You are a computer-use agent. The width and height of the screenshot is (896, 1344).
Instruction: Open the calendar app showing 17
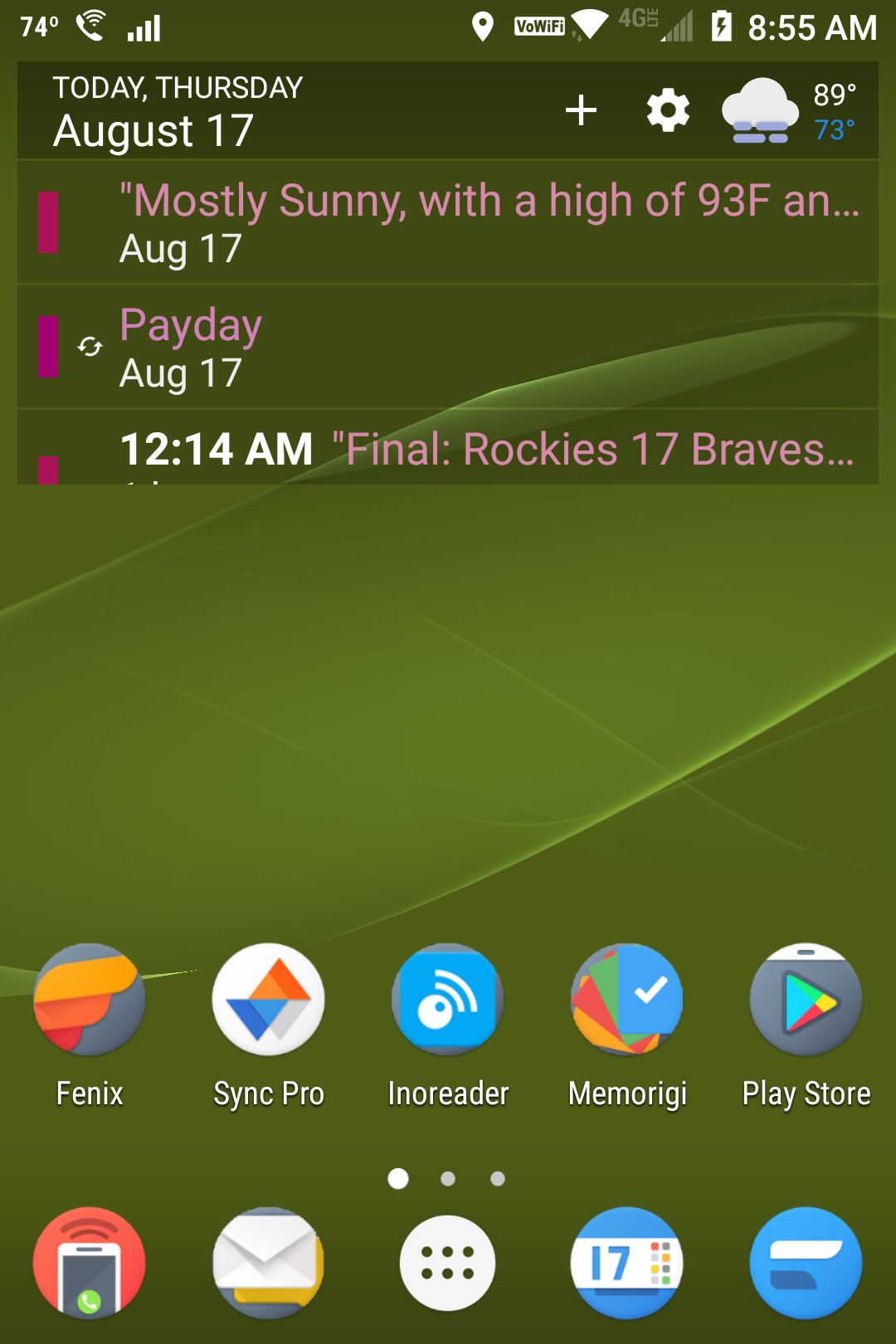(x=627, y=1263)
